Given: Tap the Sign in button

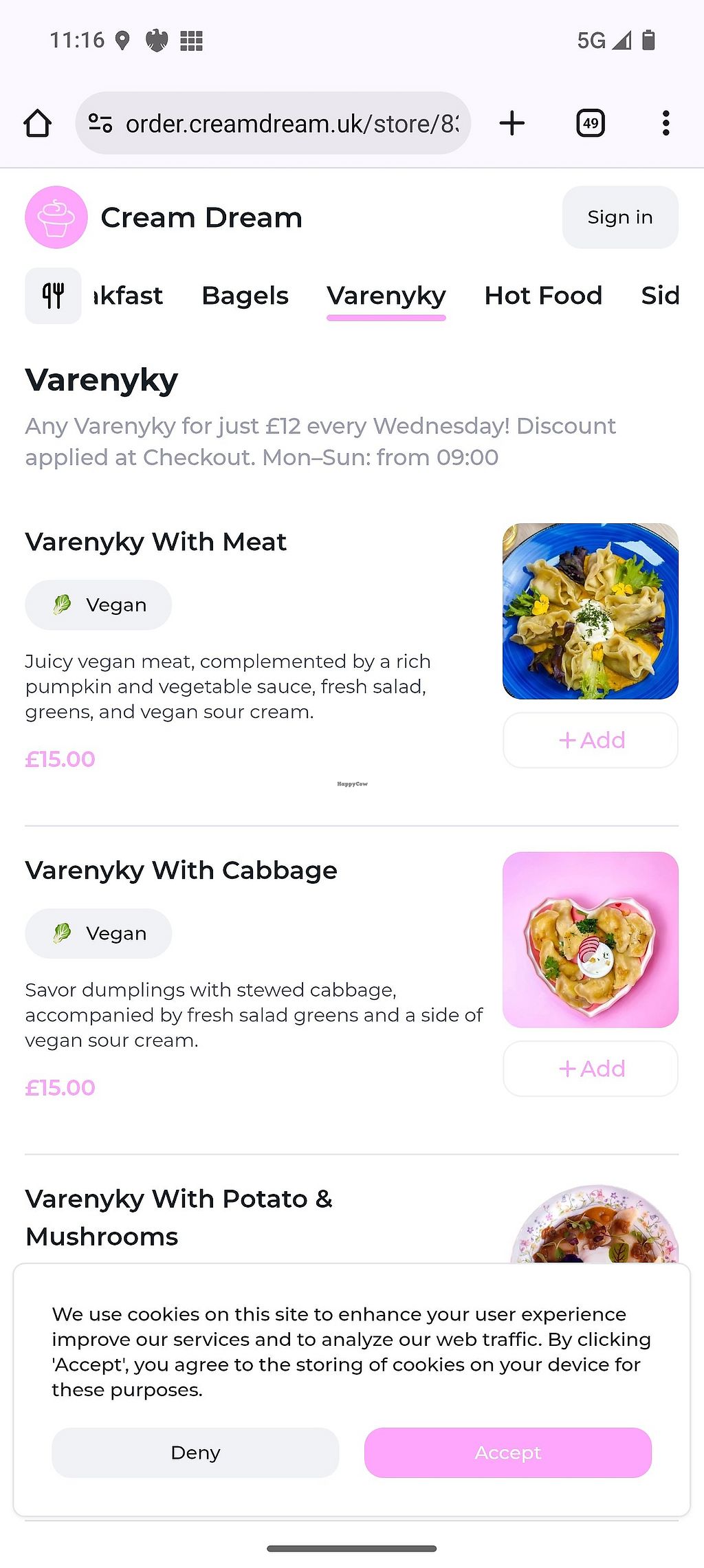Looking at the screenshot, I should point(619,217).
